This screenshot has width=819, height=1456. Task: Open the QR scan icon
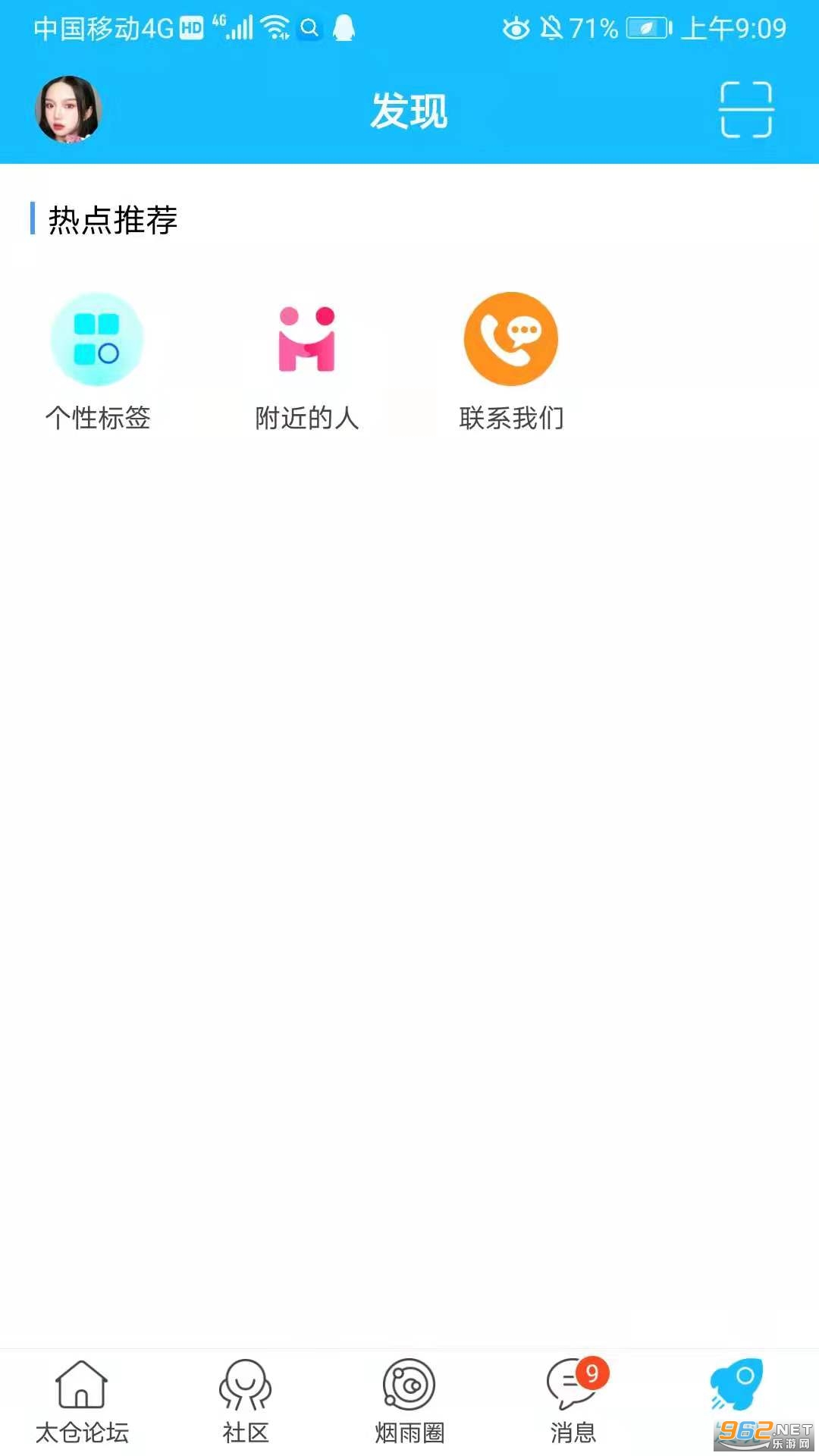[745, 110]
